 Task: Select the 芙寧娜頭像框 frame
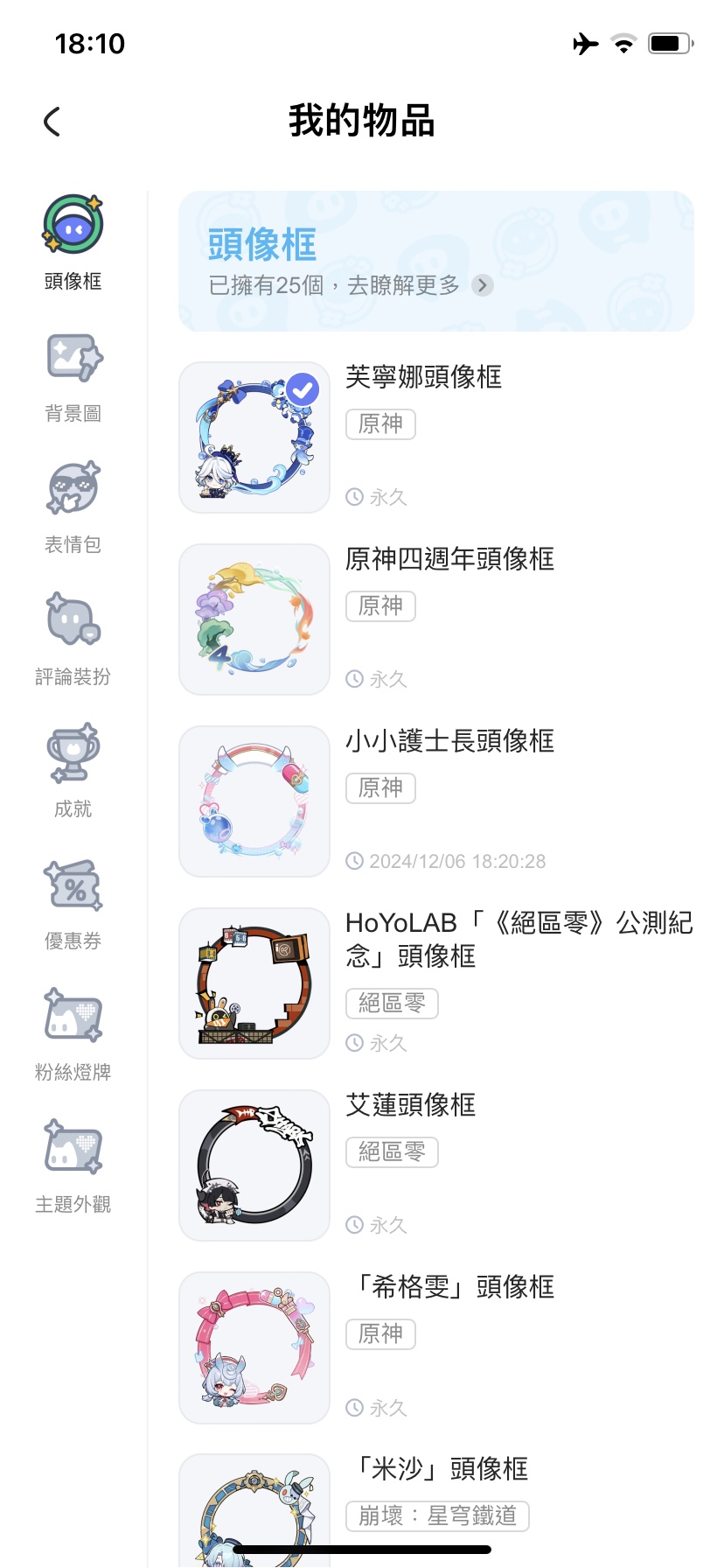click(254, 437)
